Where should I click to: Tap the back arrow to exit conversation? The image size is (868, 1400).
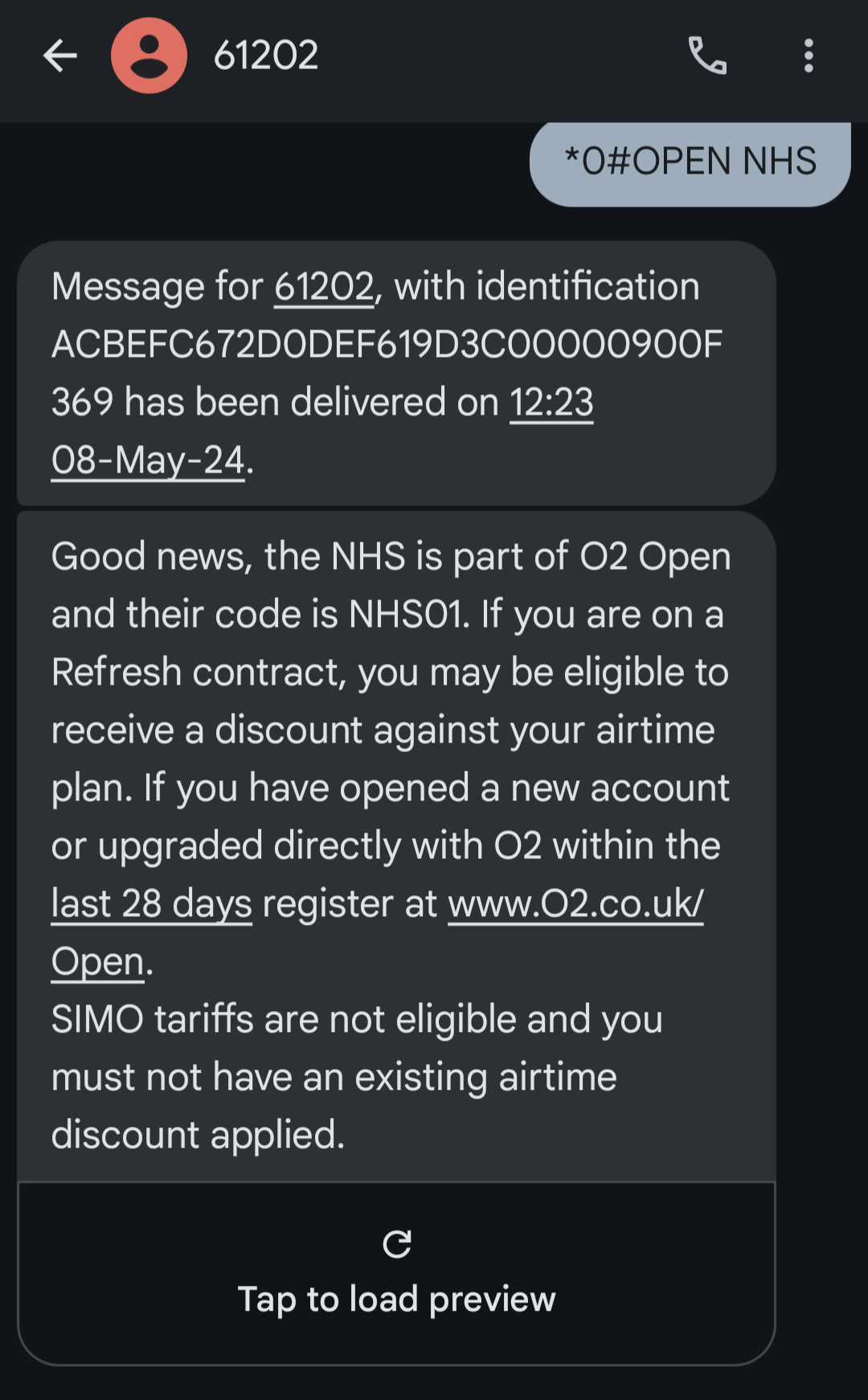(59, 55)
